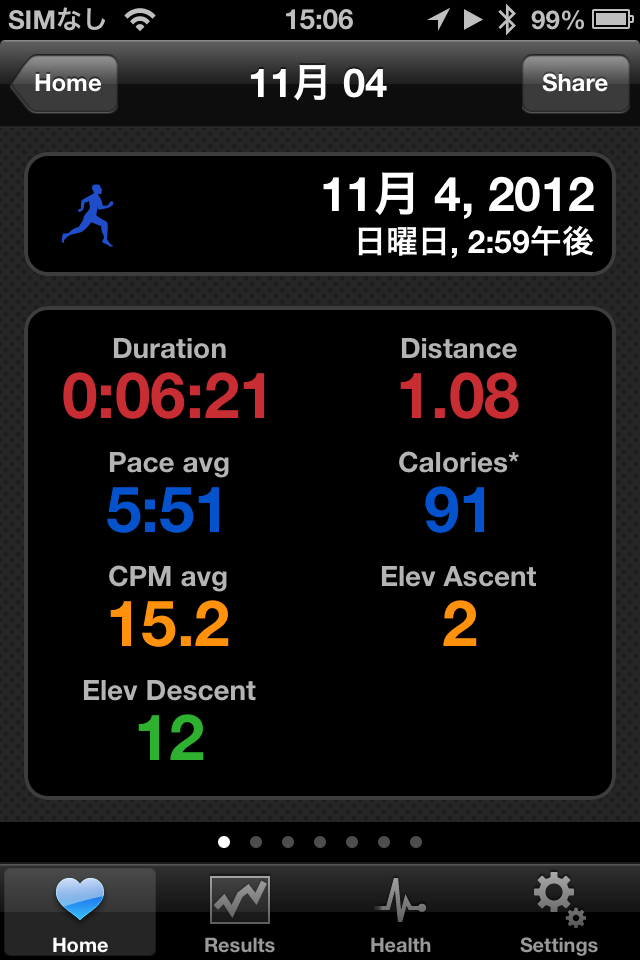The image size is (640, 960).
Task: Switch to the Results tab
Action: click(x=239, y=913)
